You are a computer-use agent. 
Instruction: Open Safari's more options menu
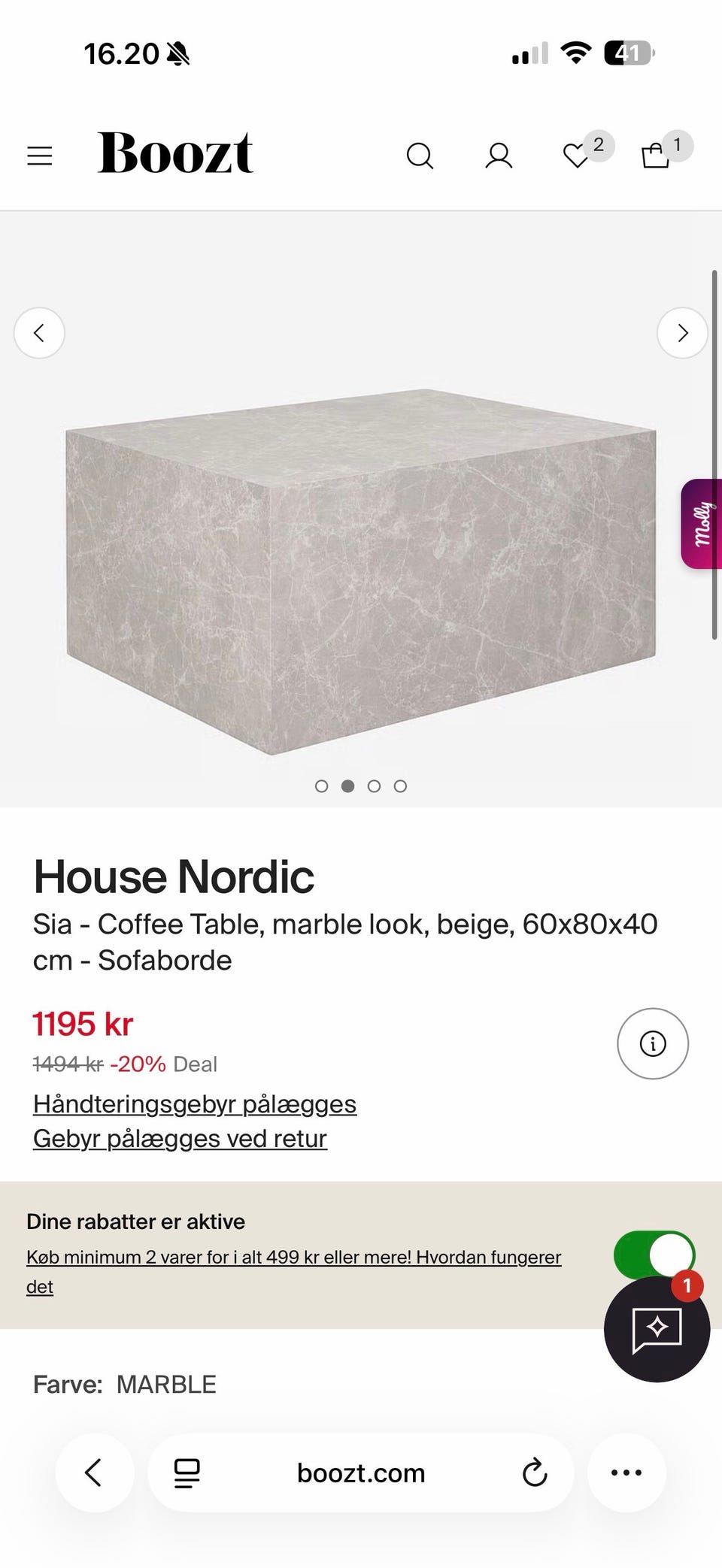click(x=626, y=1473)
